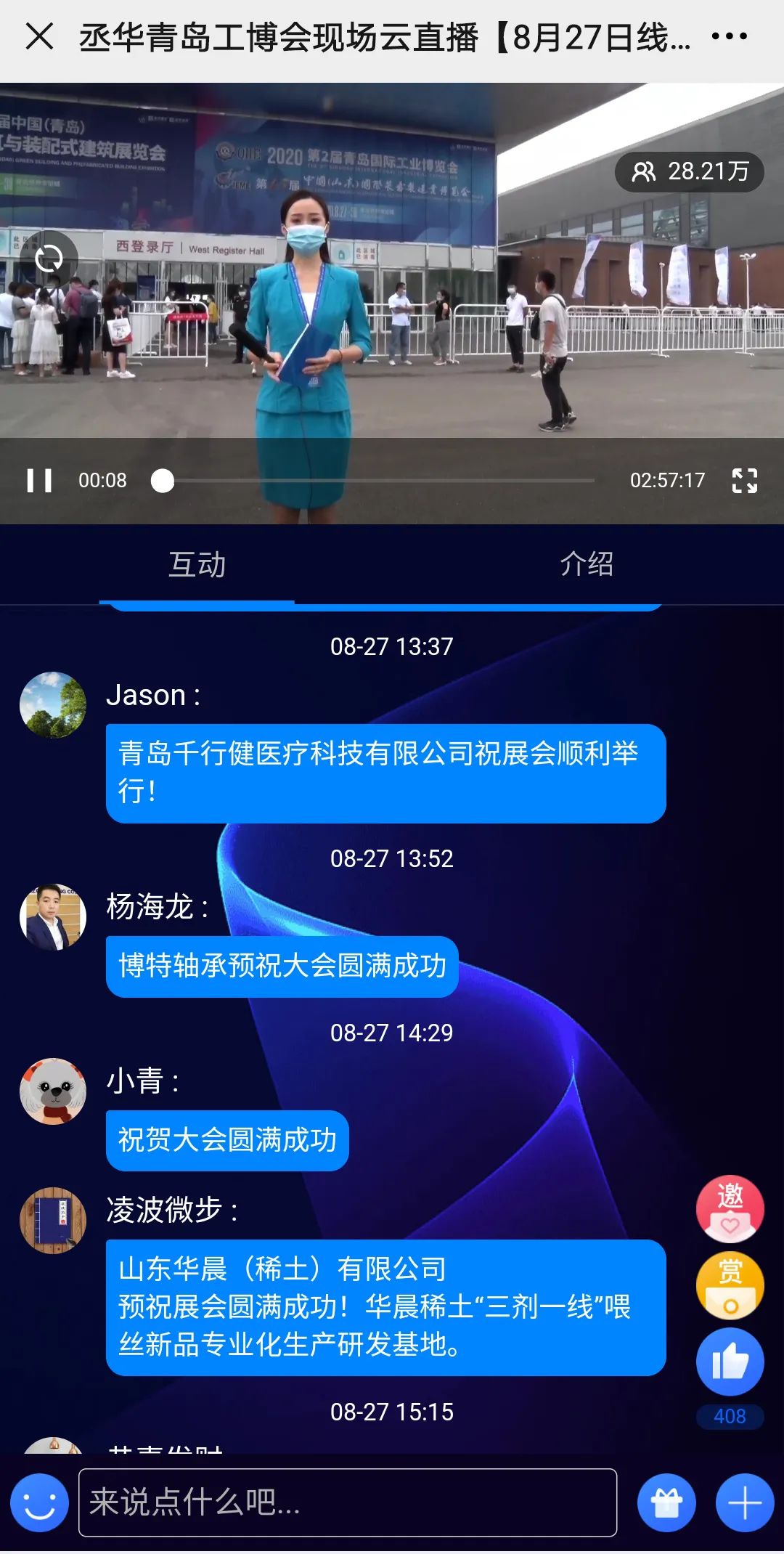Screen dimensions: 784x1554
Task: Tap the refresh icon on the video
Action: pyautogui.click(x=49, y=258)
